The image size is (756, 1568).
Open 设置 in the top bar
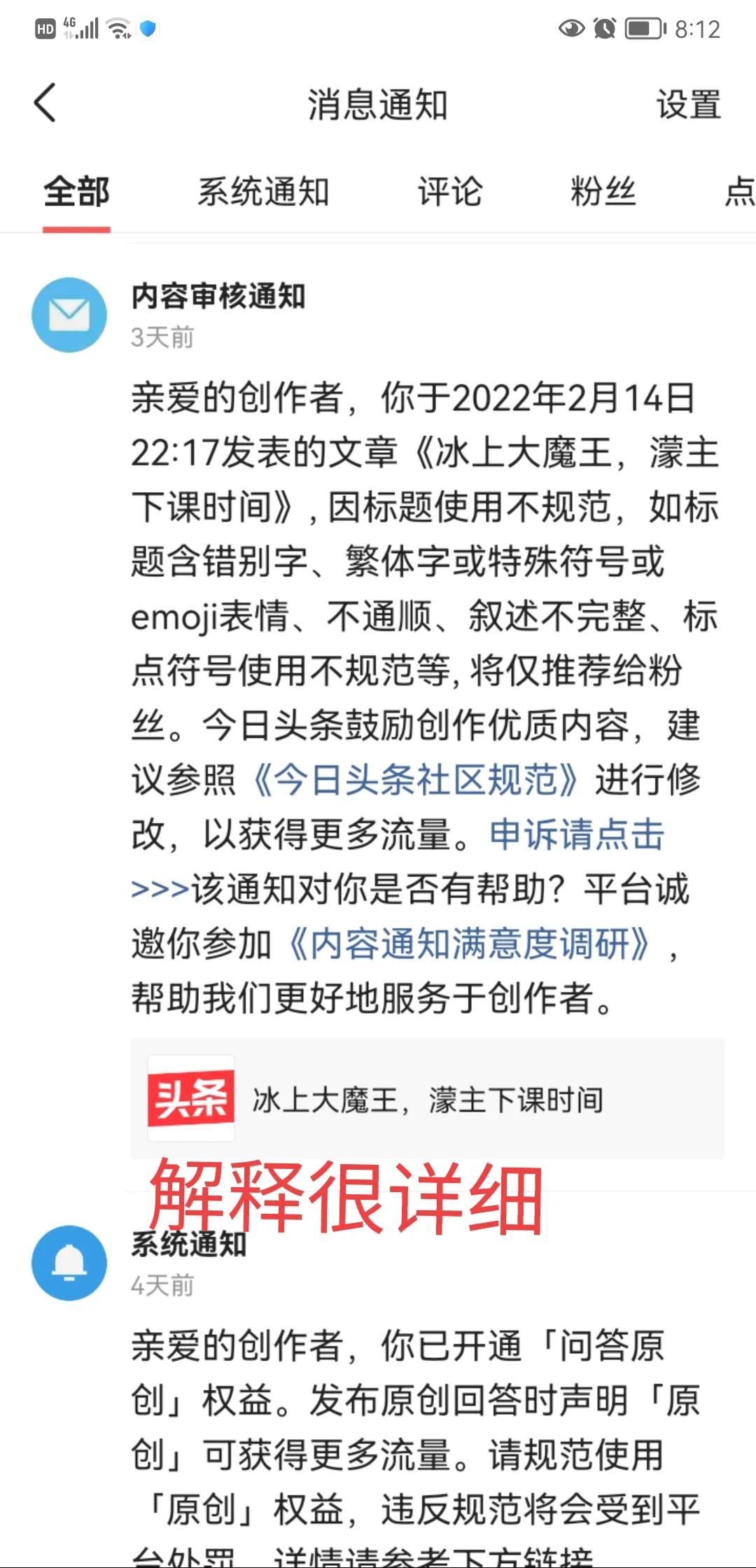[x=688, y=105]
